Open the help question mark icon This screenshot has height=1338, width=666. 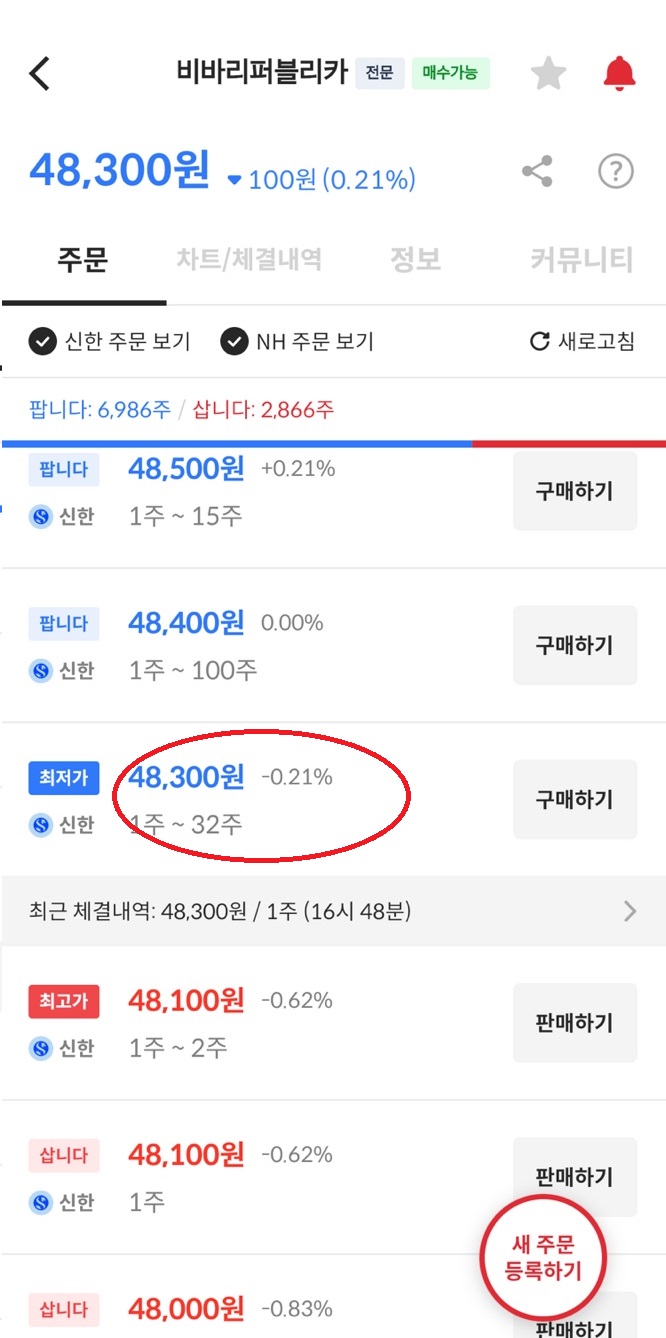coord(616,172)
